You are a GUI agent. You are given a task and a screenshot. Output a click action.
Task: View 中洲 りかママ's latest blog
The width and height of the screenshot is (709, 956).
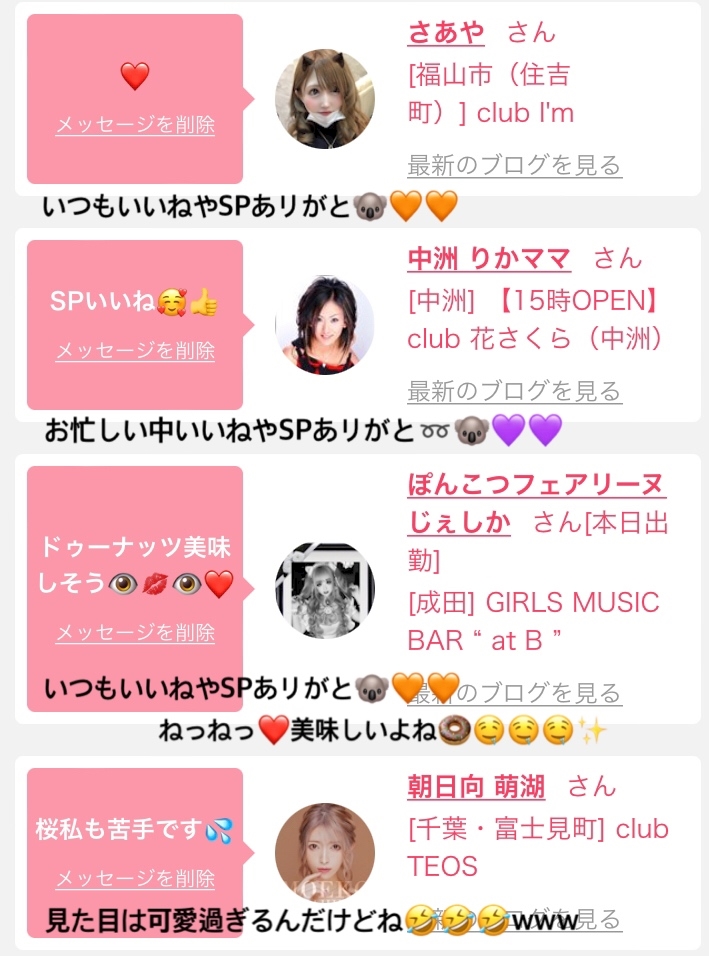[x=515, y=391]
